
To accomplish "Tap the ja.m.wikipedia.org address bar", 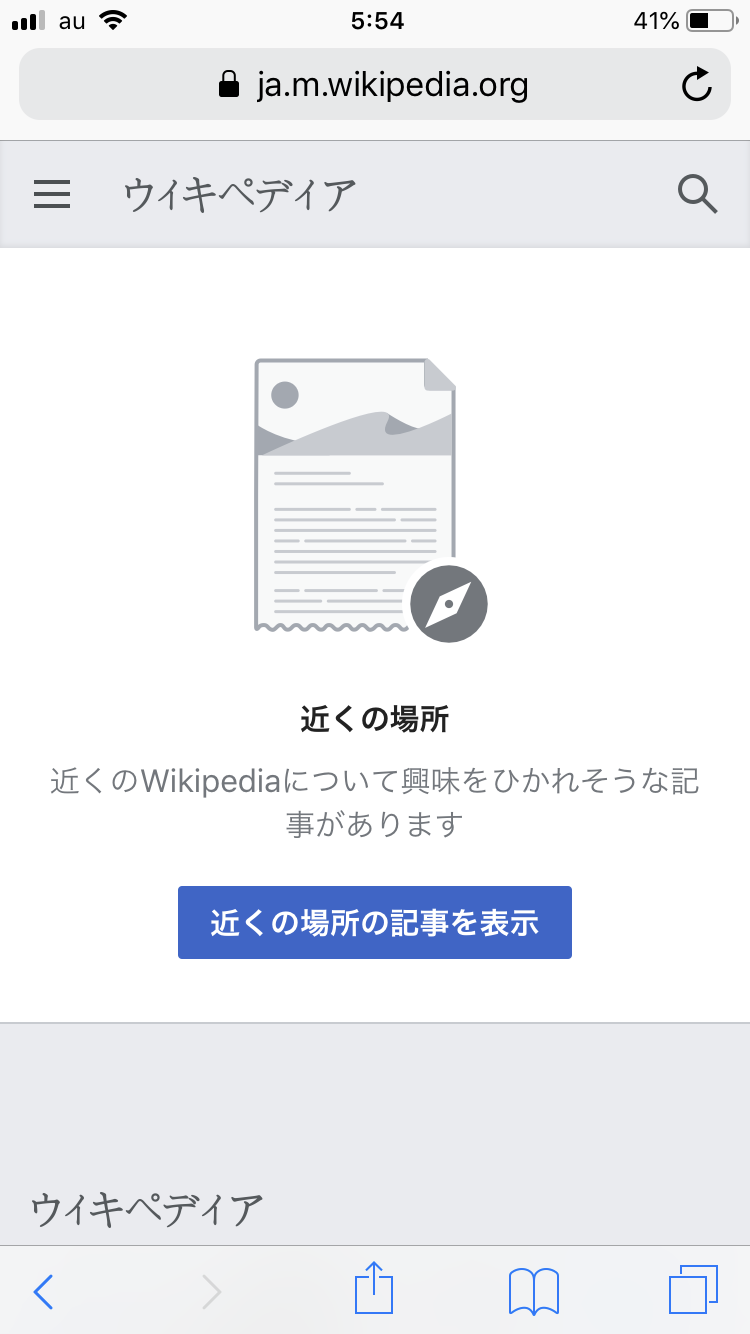I will tap(375, 86).
